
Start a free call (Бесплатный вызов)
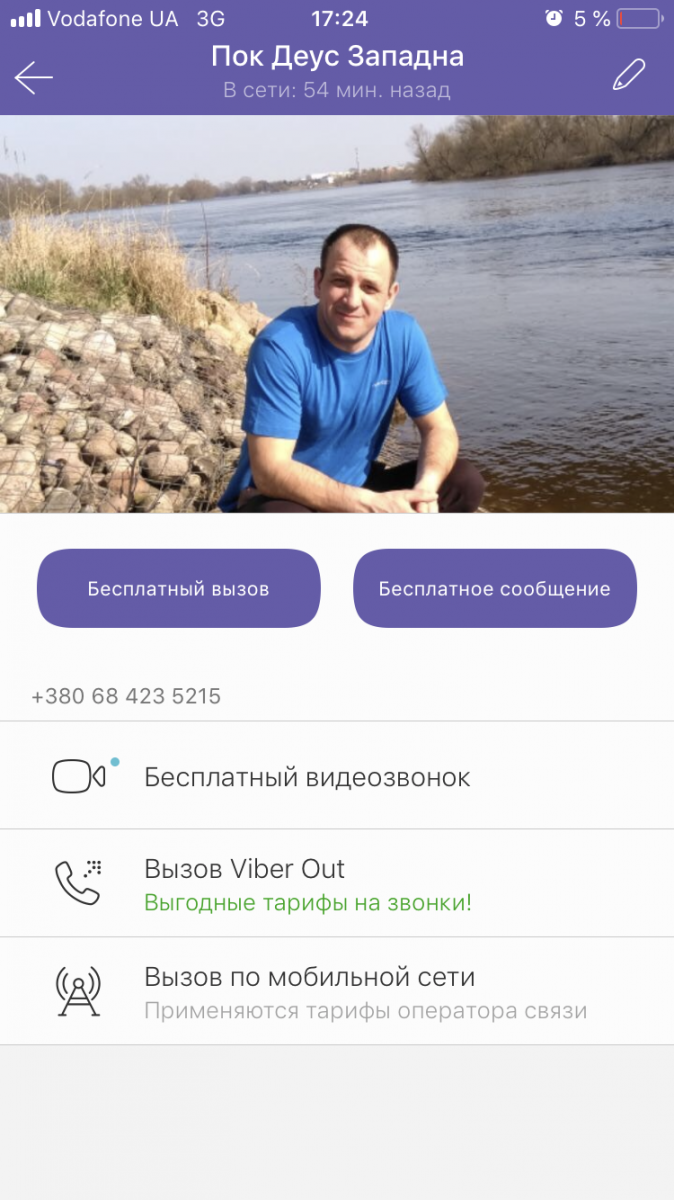click(x=178, y=589)
